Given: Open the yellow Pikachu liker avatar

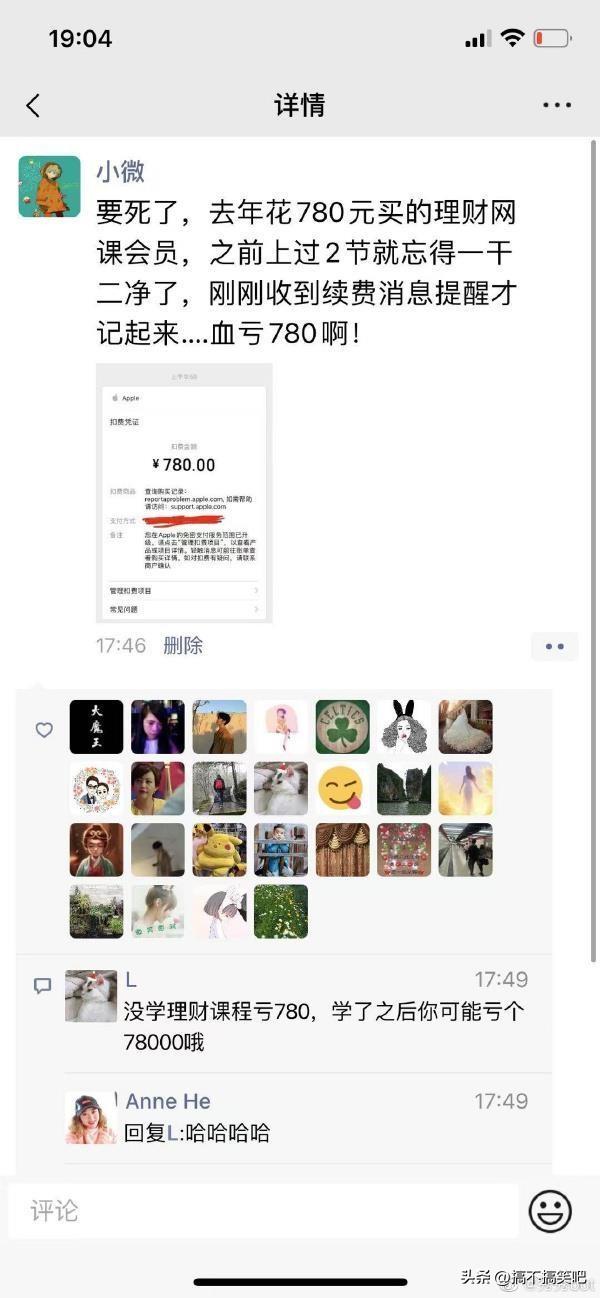Looking at the screenshot, I should 220,849.
